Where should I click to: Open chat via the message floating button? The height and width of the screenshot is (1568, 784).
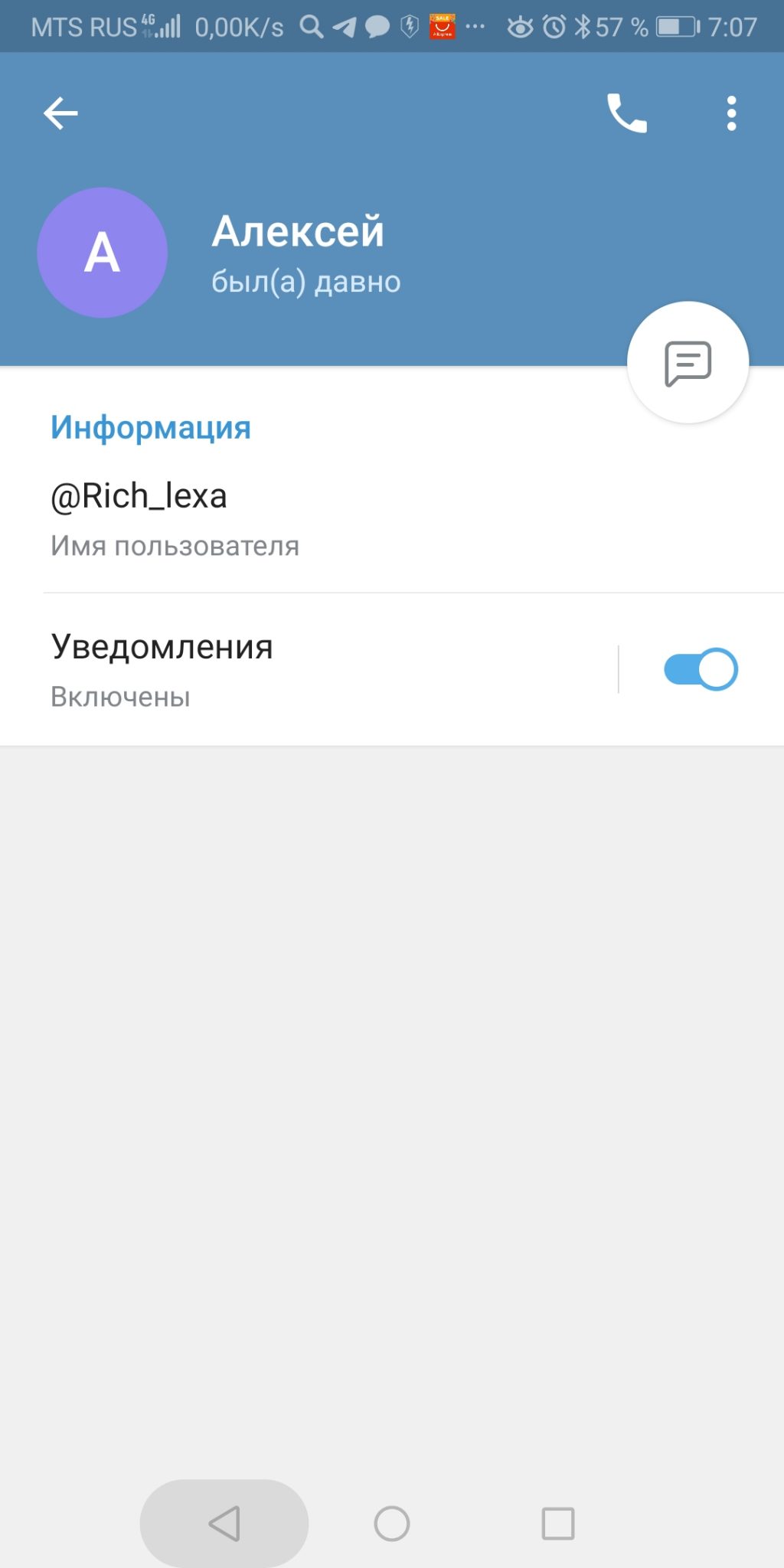point(688,362)
